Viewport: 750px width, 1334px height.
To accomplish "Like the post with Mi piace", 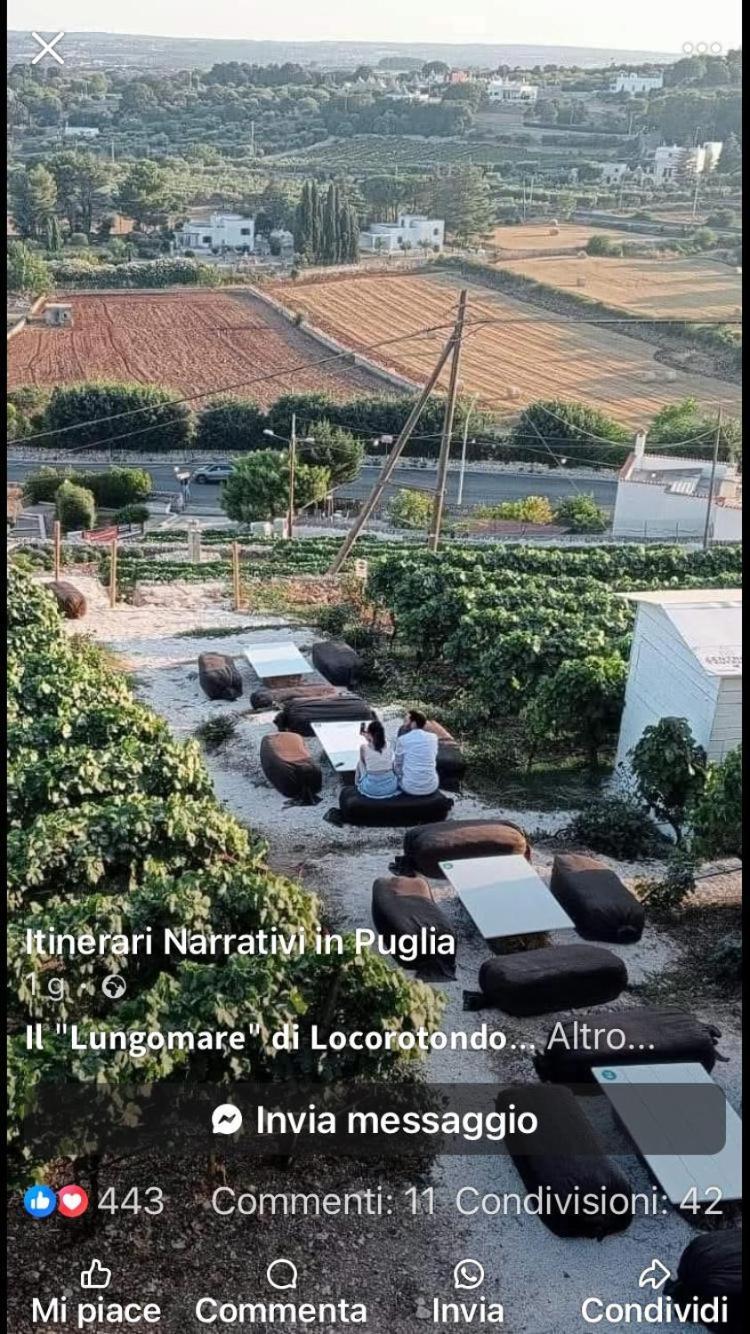I will [x=96, y=1292].
